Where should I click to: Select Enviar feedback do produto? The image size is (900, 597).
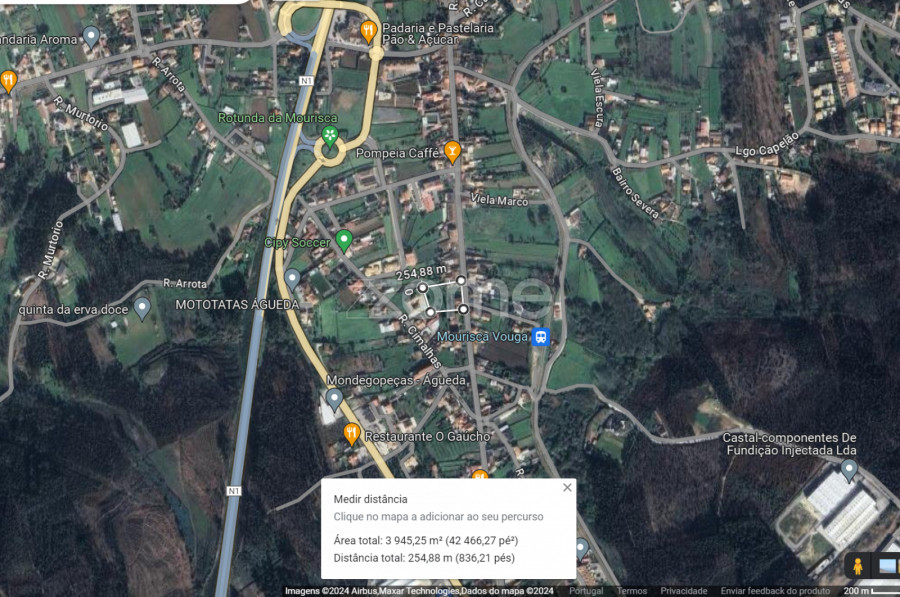tap(775, 591)
